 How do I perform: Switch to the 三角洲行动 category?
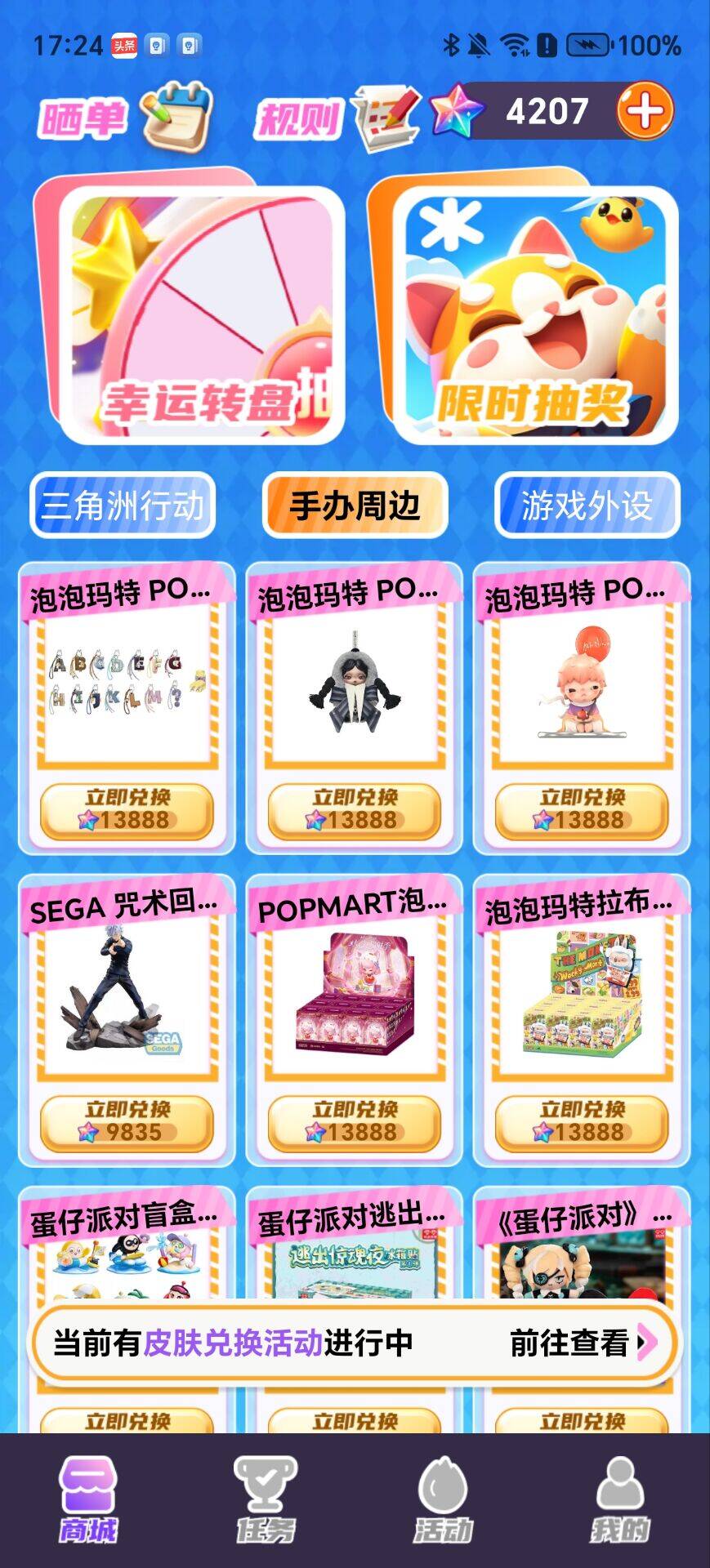tap(123, 506)
